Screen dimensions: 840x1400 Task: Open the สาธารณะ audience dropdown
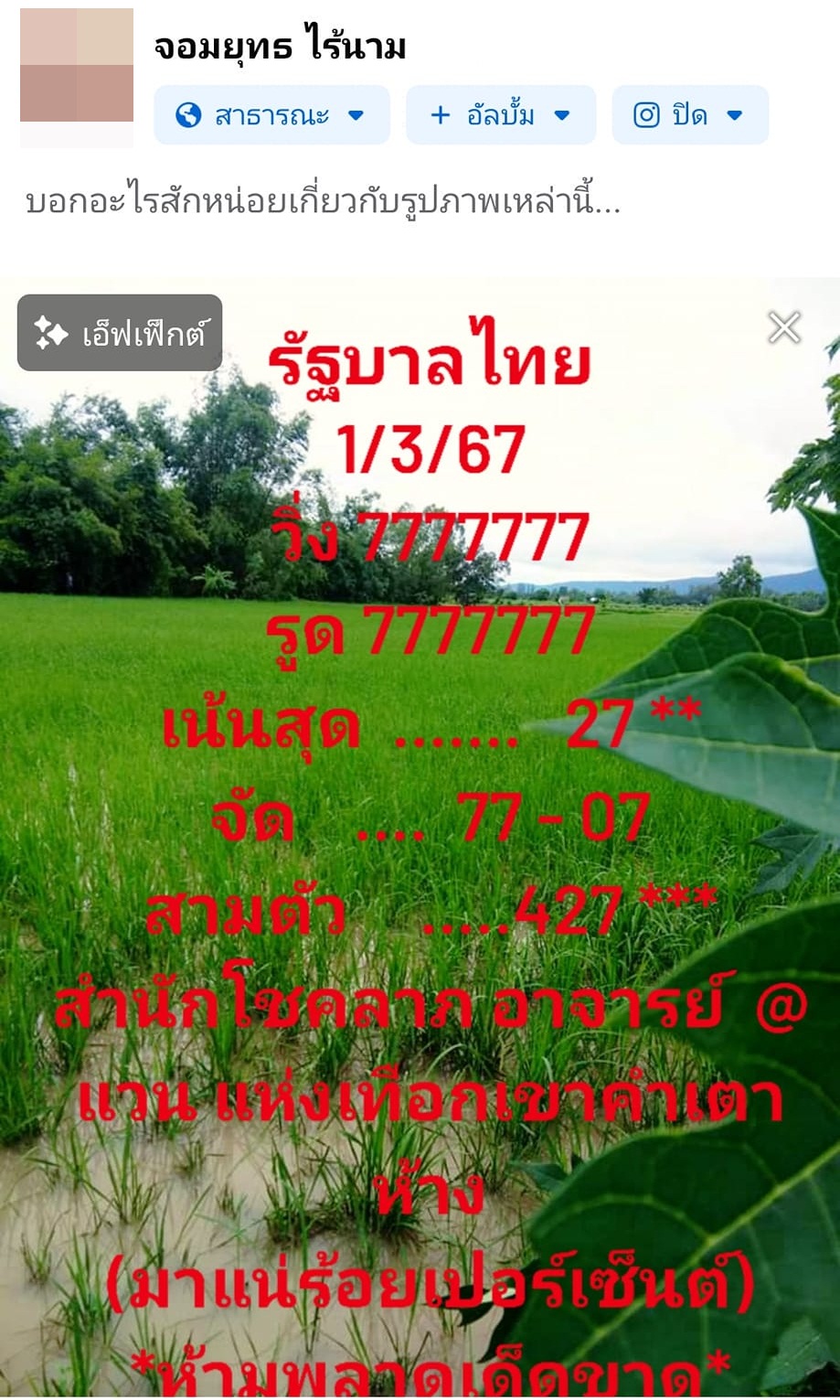click(x=271, y=115)
